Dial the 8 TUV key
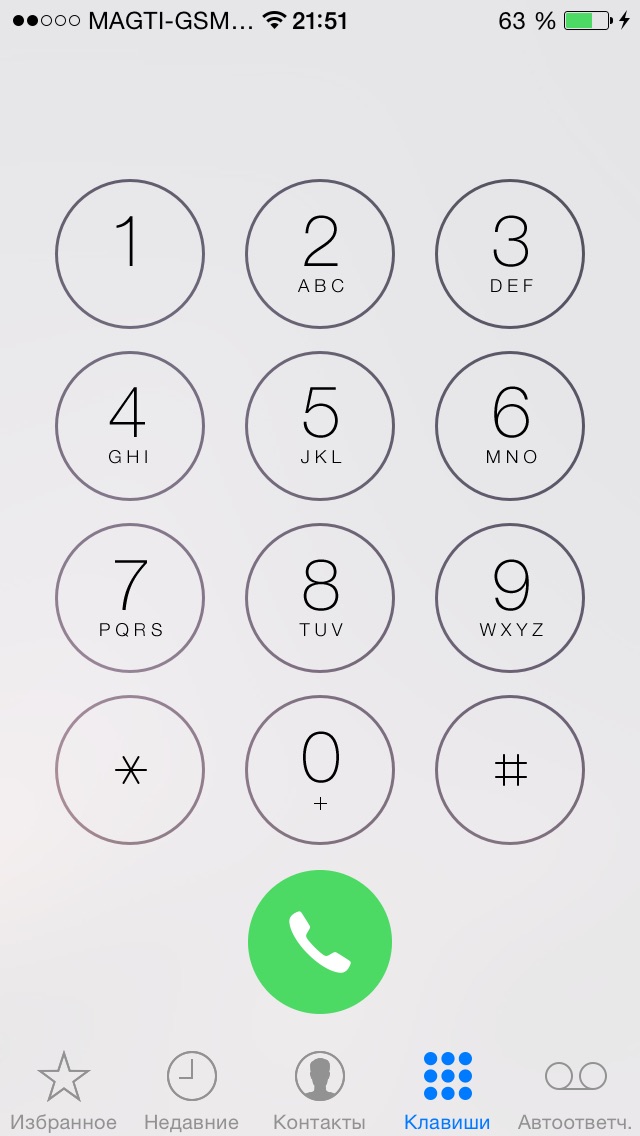The height and width of the screenshot is (1136, 640). (320, 598)
